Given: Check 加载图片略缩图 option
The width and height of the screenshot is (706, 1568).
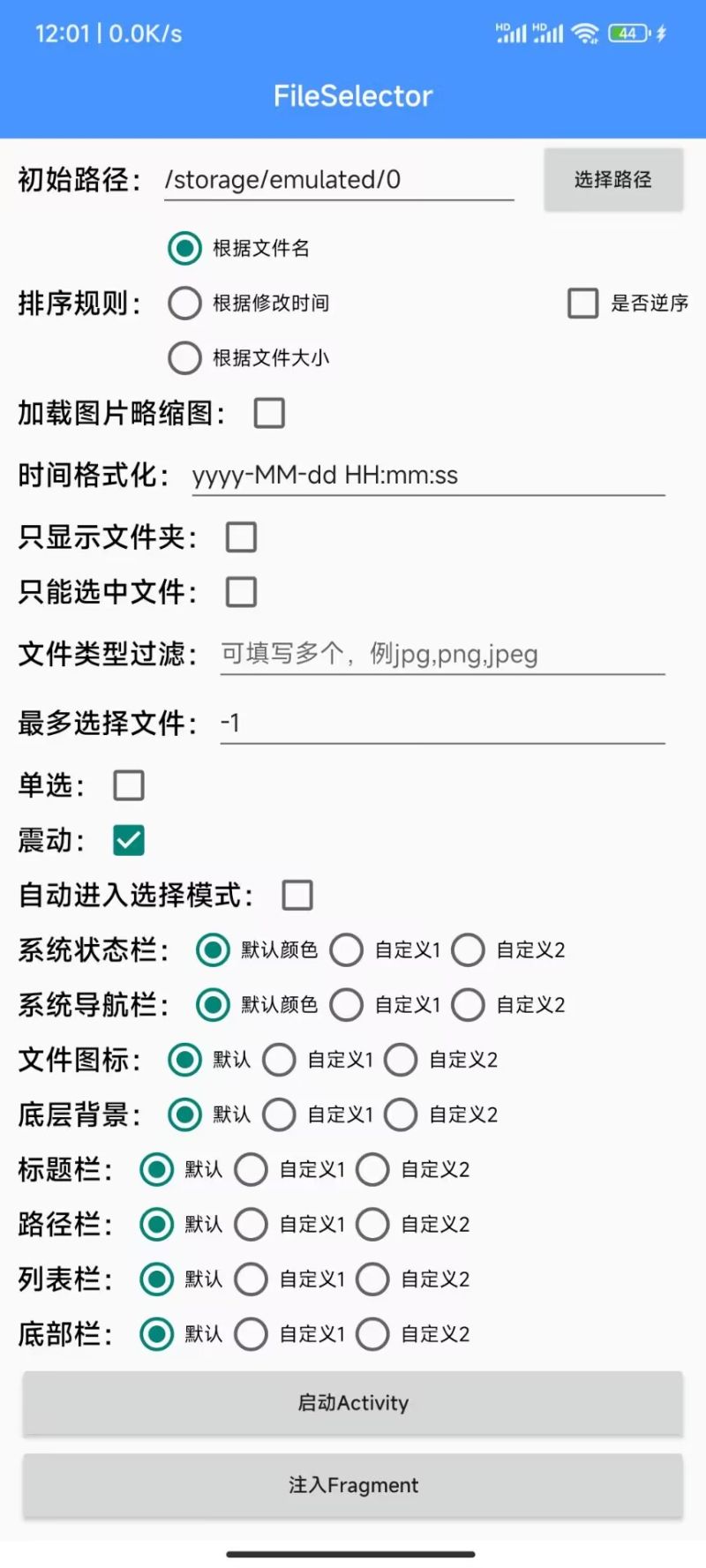Looking at the screenshot, I should (x=269, y=413).
